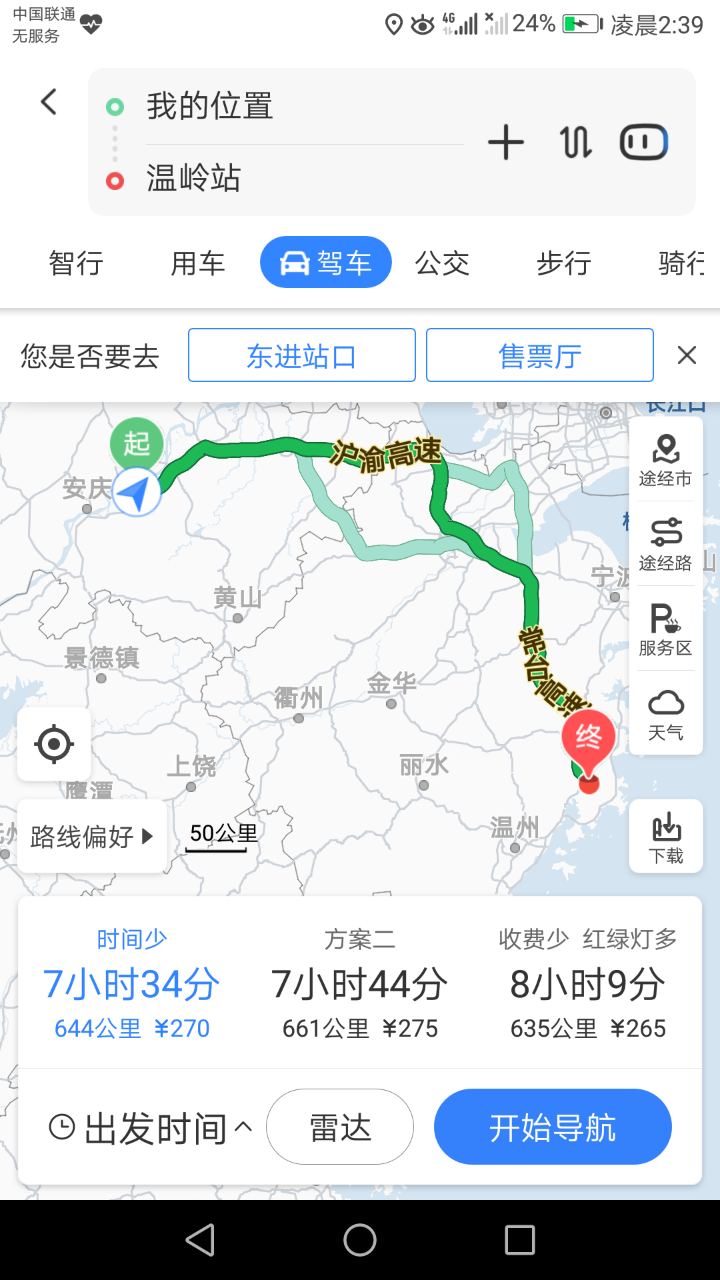
Task: Choose 东进站口 as destination
Action: pos(301,355)
